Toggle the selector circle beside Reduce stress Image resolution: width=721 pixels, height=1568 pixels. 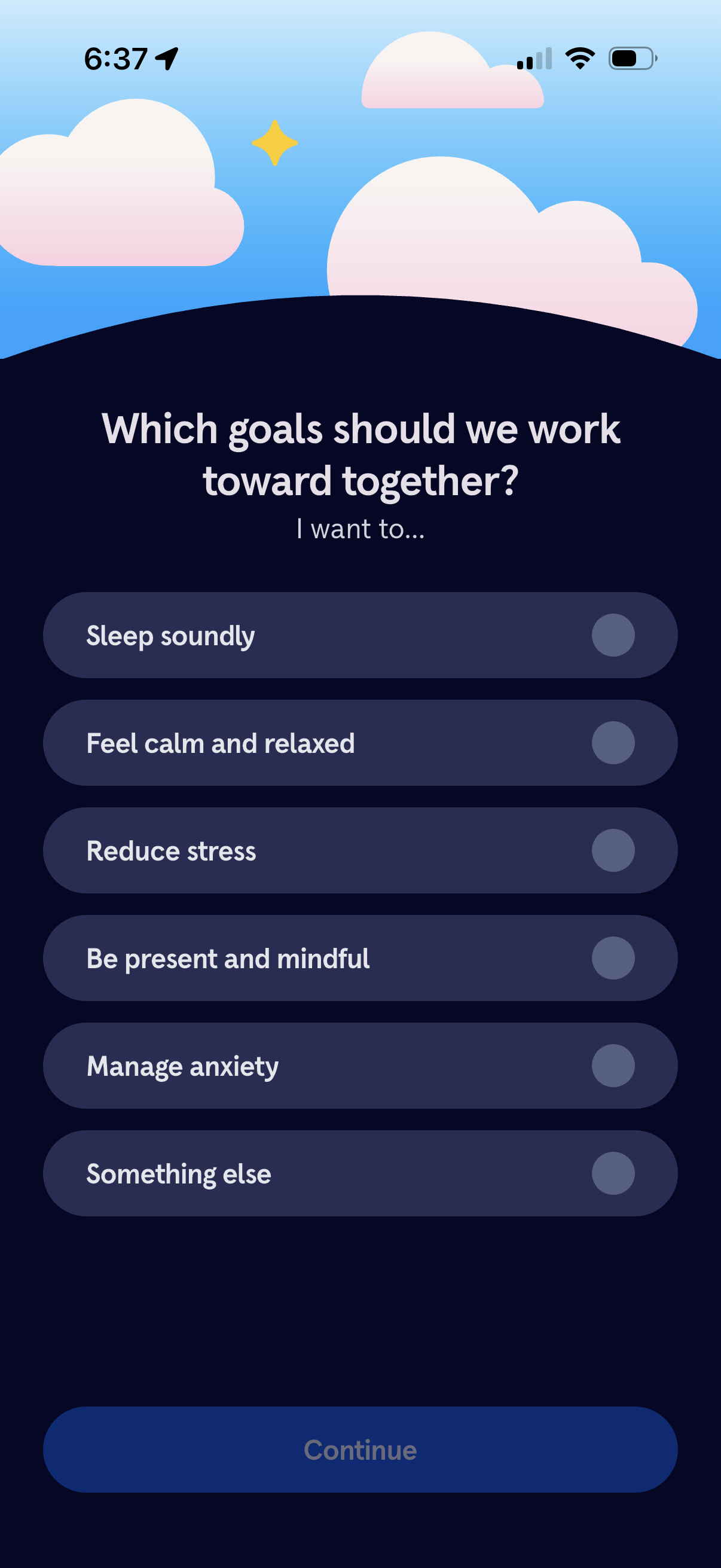(612, 850)
